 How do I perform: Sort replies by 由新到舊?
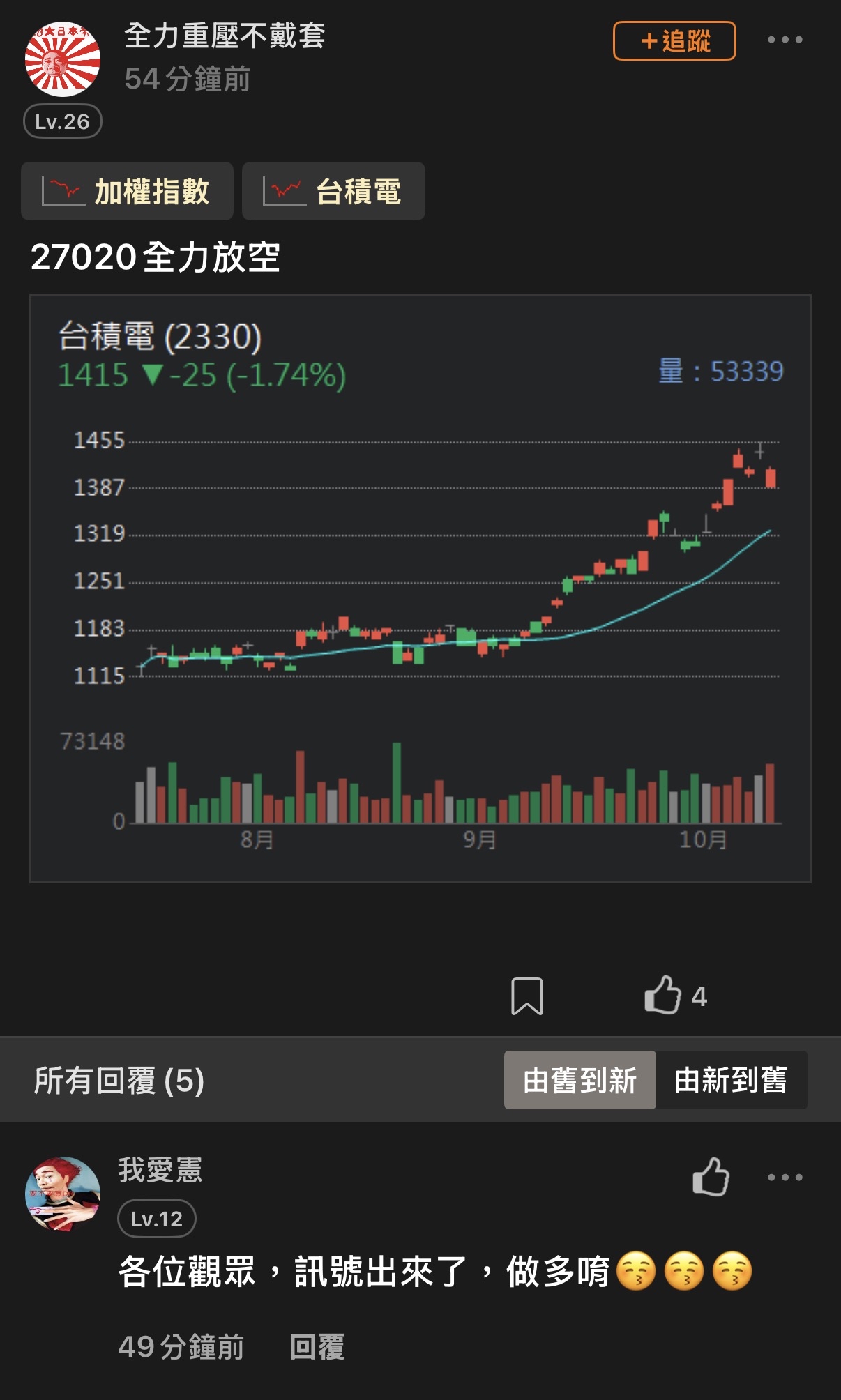732,1080
